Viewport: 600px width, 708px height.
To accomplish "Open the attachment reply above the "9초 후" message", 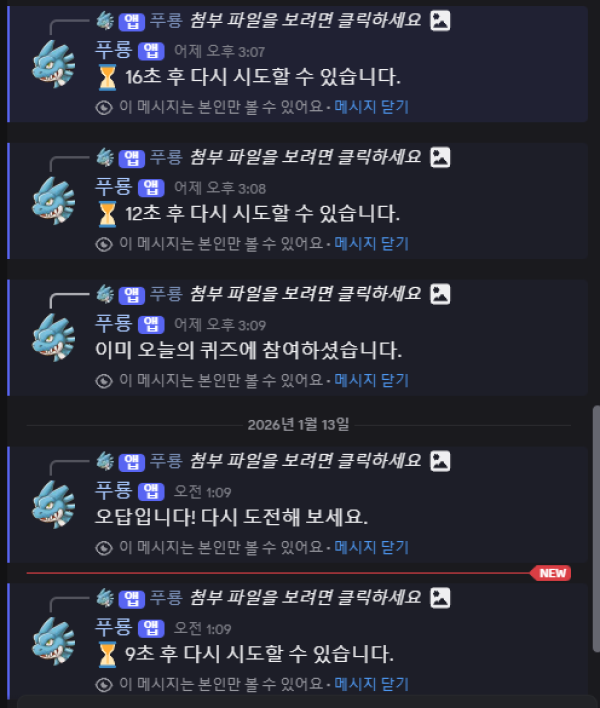I will (305, 598).
